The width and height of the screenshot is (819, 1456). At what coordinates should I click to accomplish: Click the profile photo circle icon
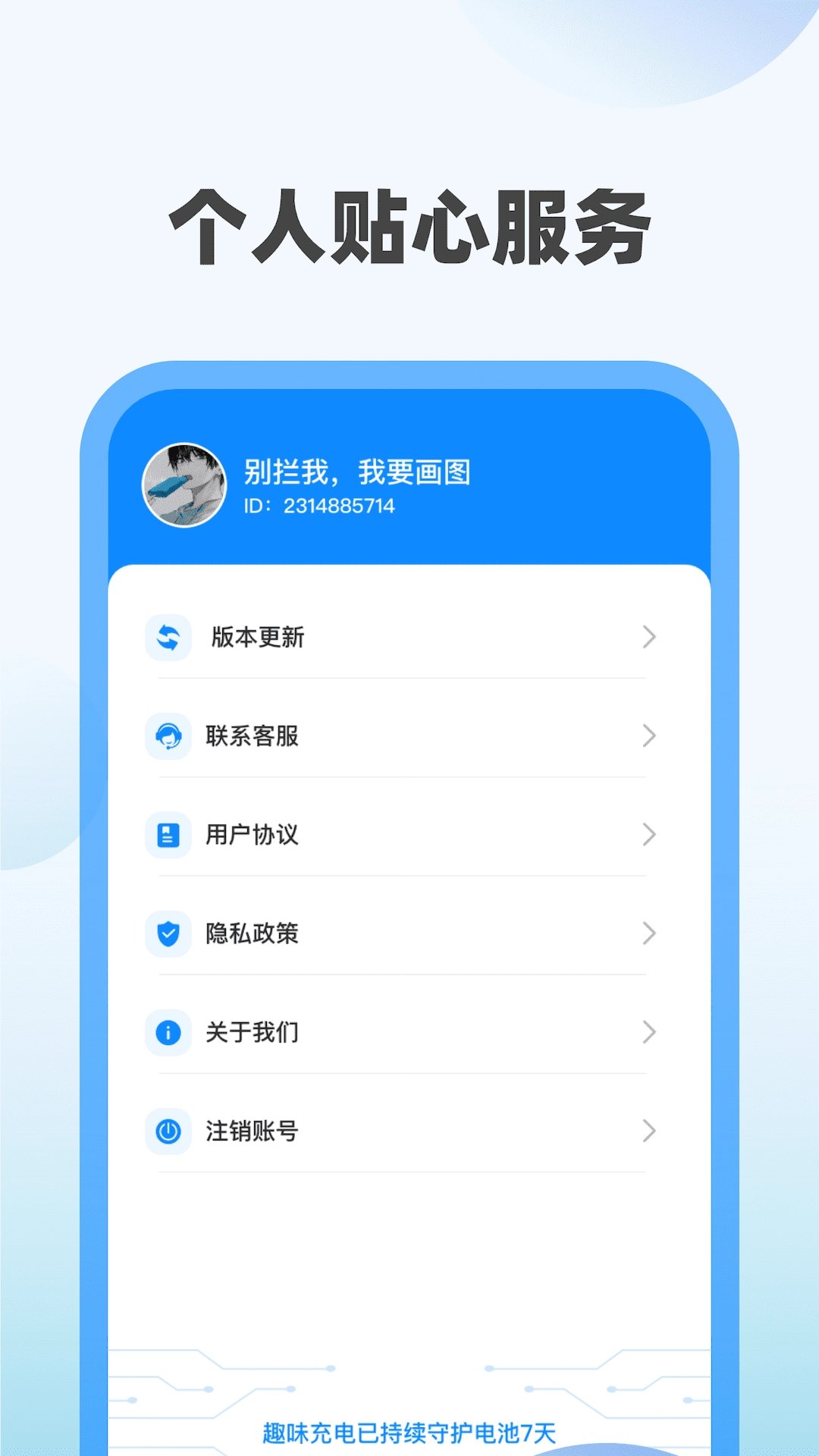point(184,479)
